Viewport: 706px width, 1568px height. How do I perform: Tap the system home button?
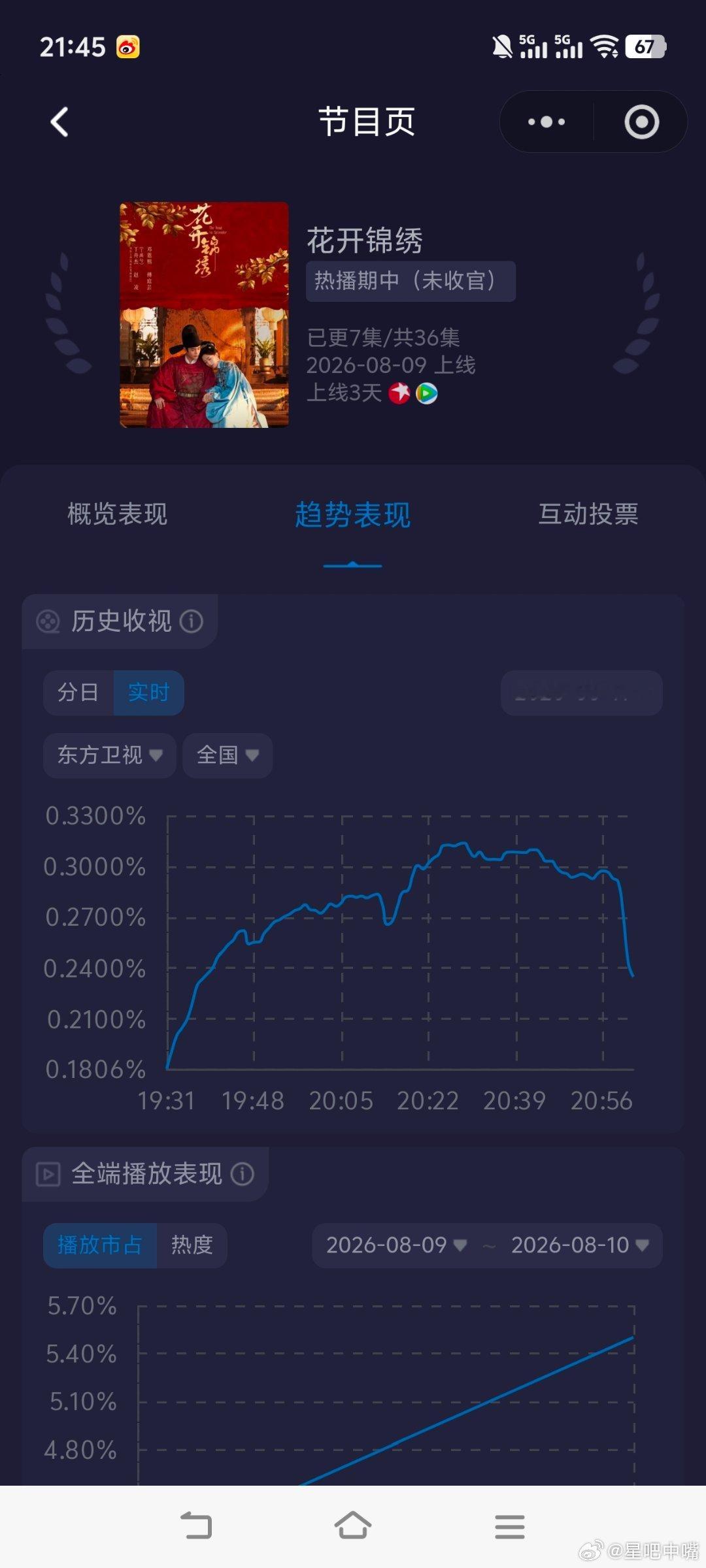[x=353, y=1526]
